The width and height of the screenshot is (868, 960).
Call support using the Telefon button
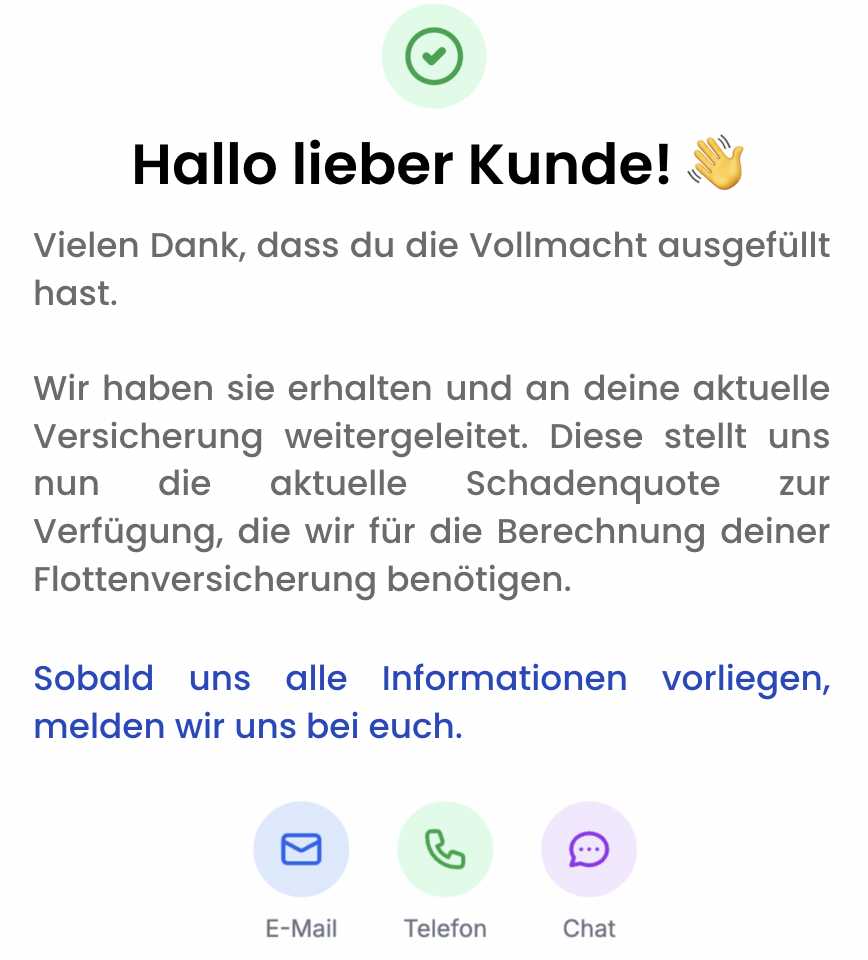coord(445,850)
